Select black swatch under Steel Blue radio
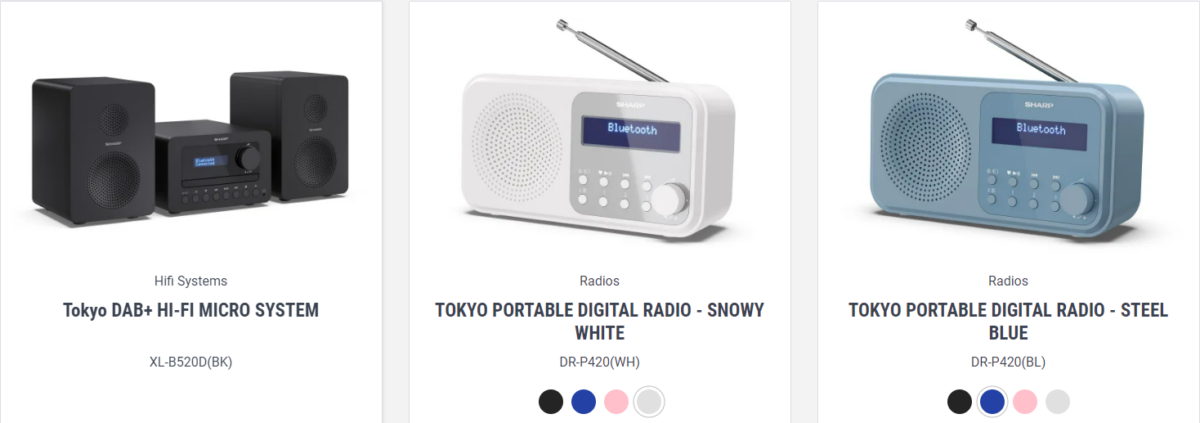Image resolution: width=1200 pixels, height=423 pixels. point(960,402)
